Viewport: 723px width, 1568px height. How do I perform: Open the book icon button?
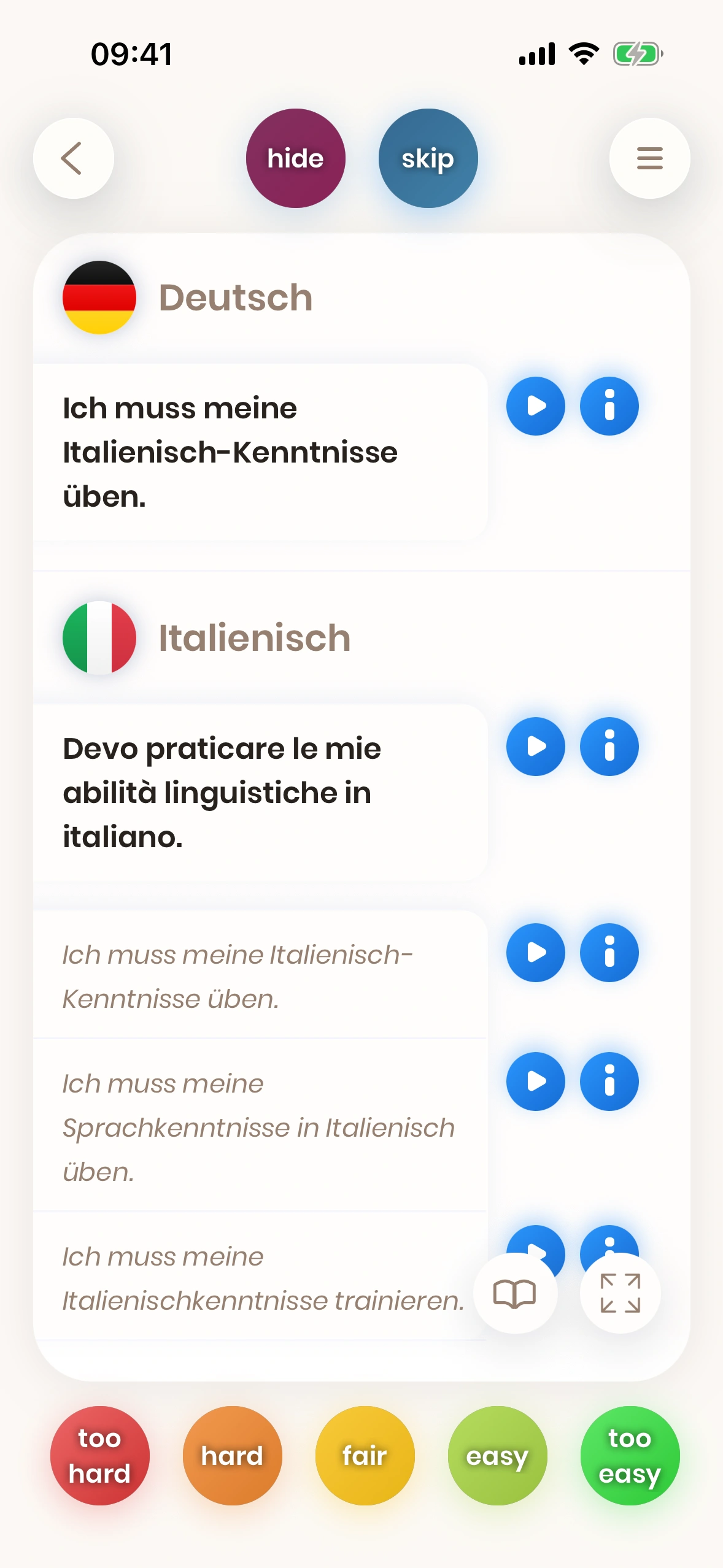coord(515,1293)
